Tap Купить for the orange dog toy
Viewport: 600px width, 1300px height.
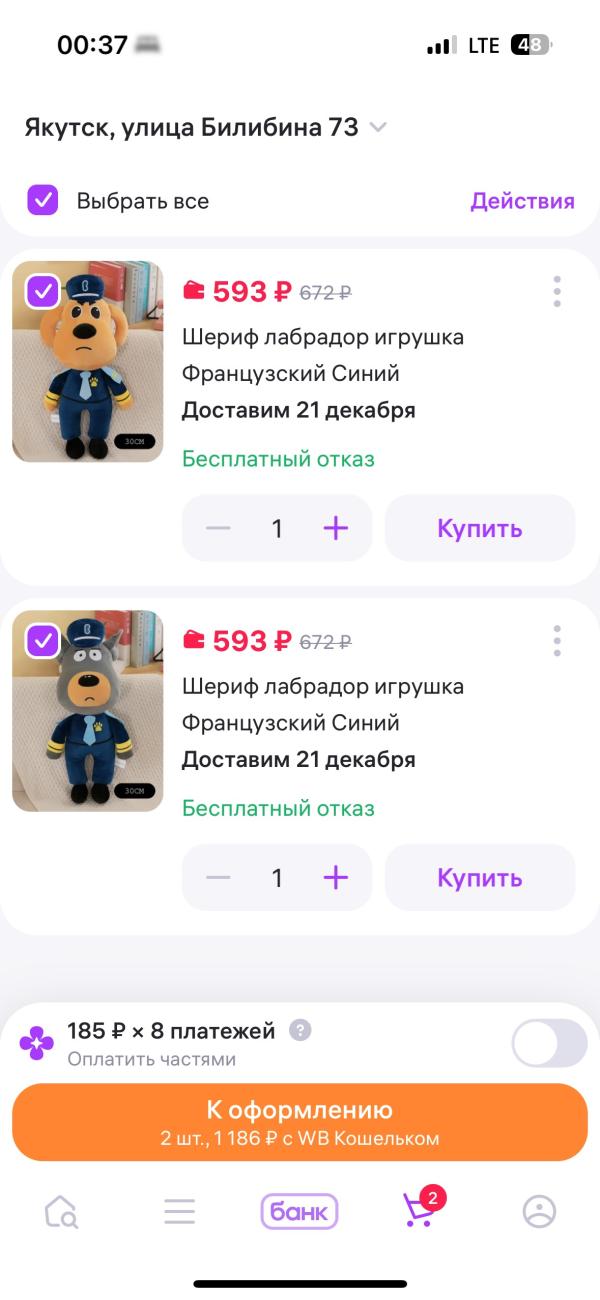(x=480, y=528)
